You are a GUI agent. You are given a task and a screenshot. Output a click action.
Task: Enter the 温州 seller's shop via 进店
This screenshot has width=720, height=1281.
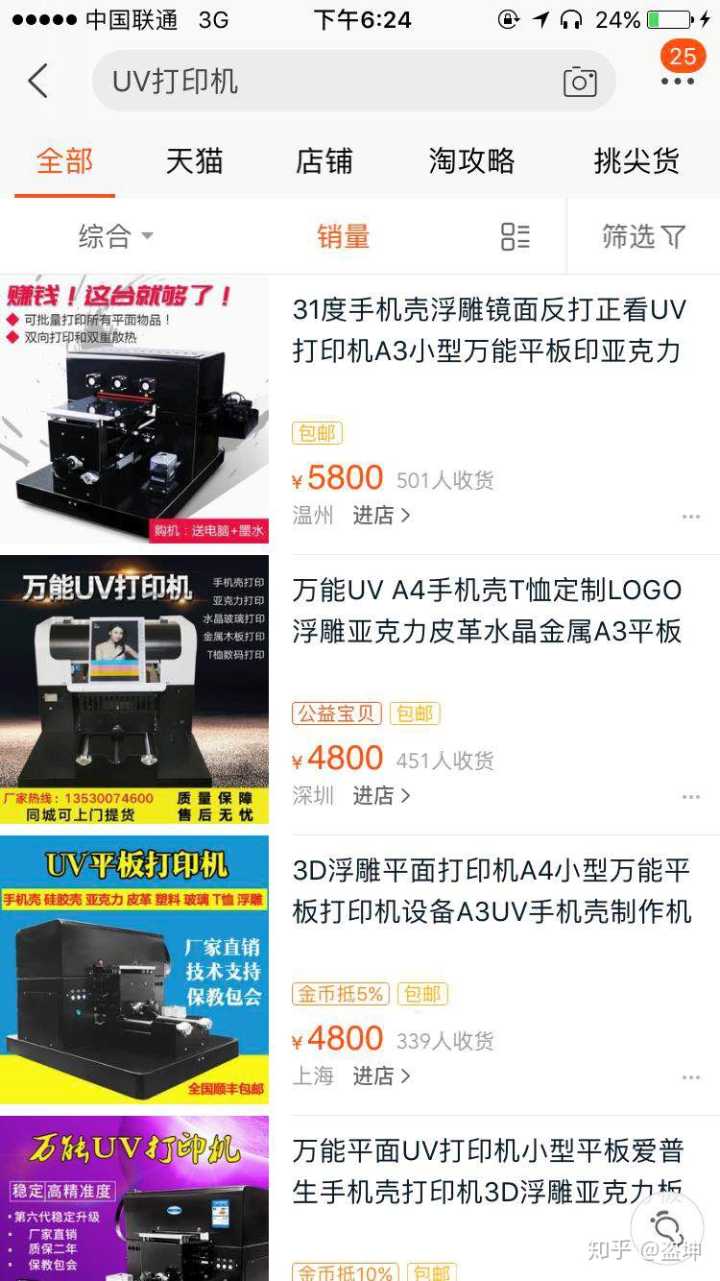381,515
